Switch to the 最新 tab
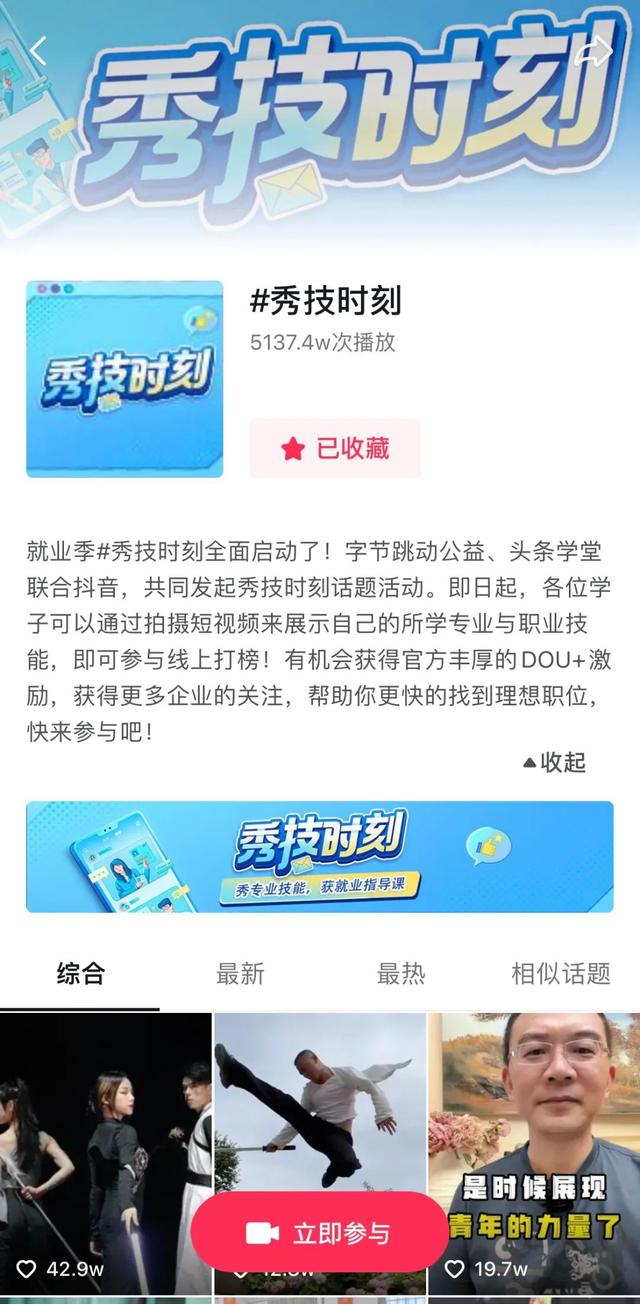The image size is (640, 1304). (240, 973)
